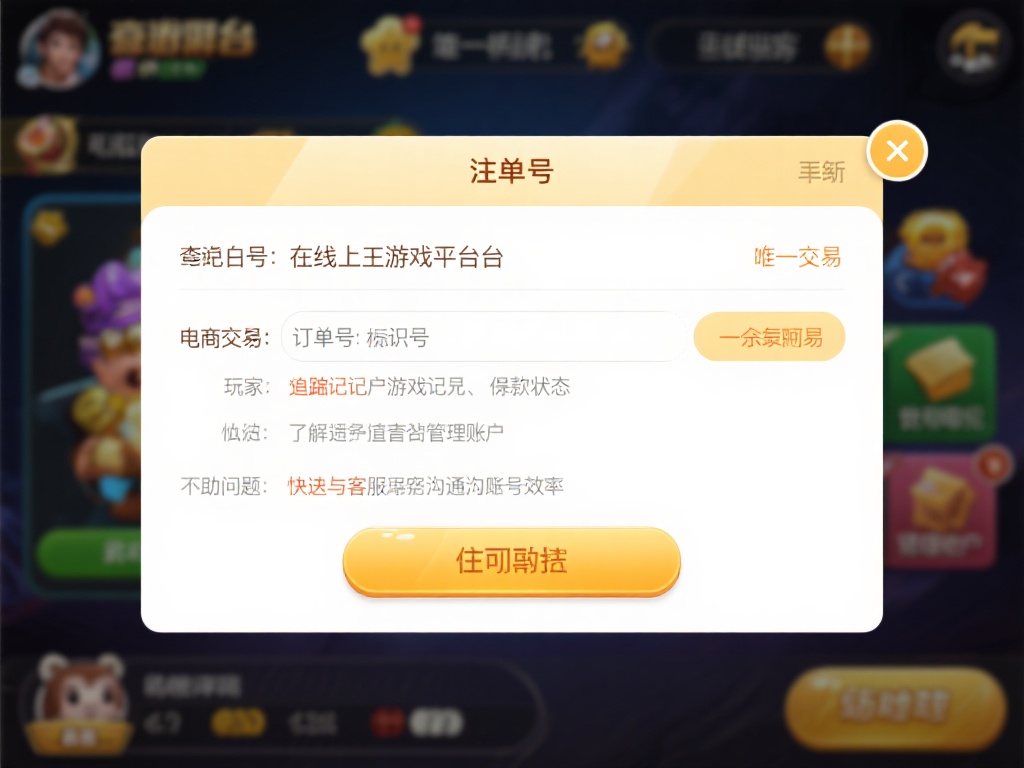This screenshot has height=768, width=1024.
Task: Close the 注单号 dialog
Action: tap(897, 151)
